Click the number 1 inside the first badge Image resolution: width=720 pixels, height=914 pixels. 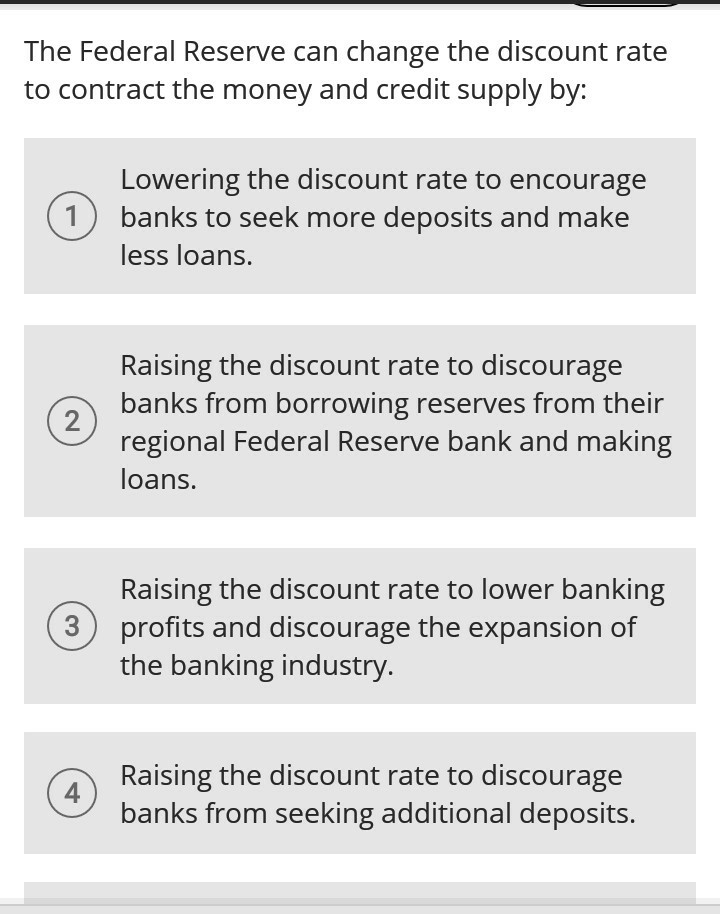click(71, 216)
